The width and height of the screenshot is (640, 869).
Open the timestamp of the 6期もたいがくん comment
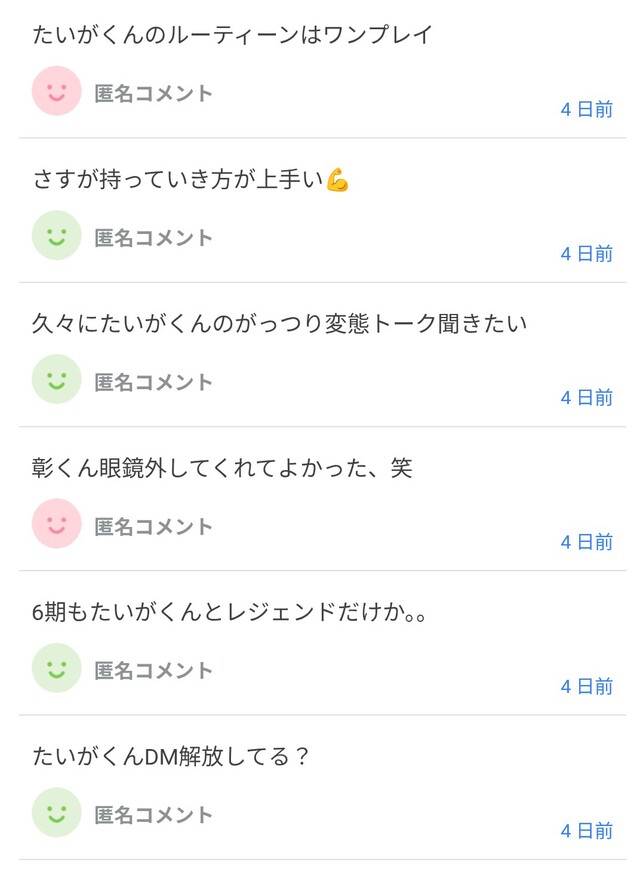(586, 687)
